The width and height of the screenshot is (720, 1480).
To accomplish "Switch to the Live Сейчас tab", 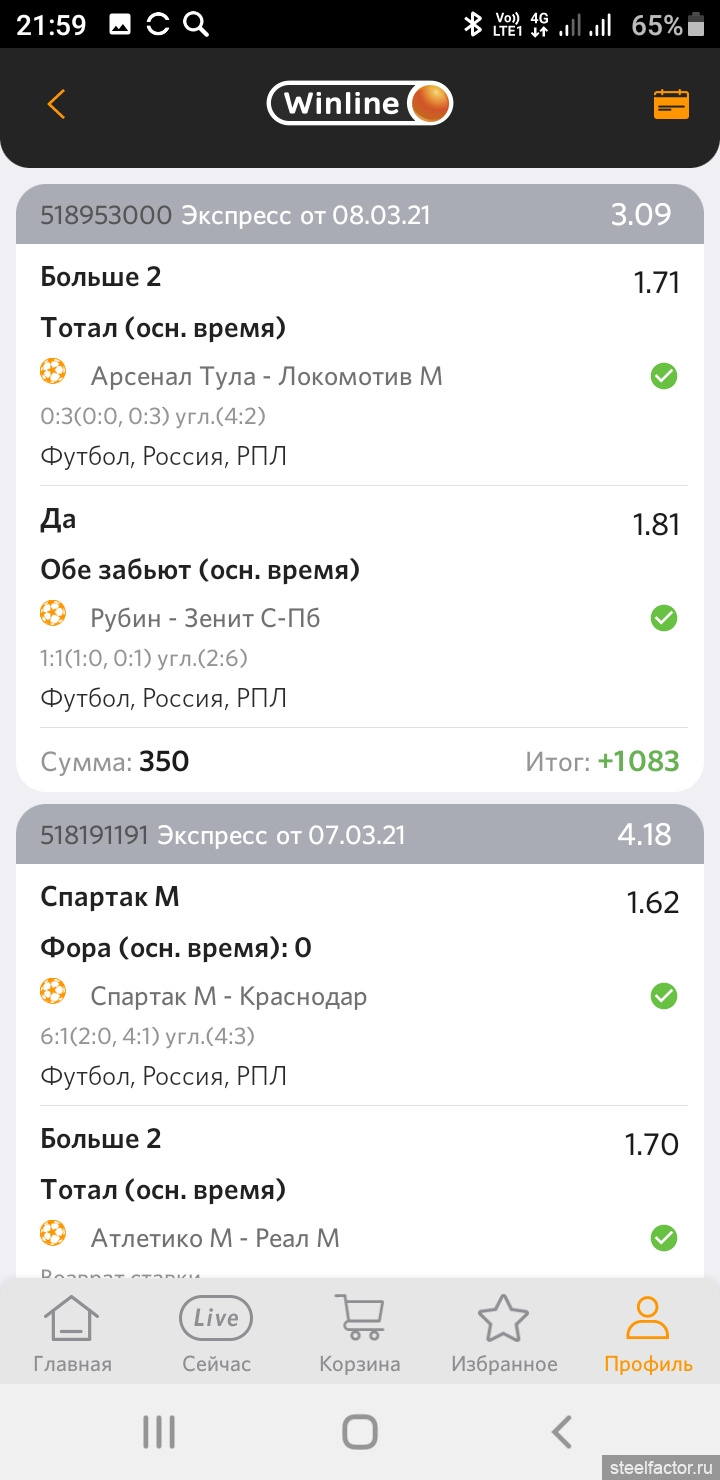I will click(216, 1335).
